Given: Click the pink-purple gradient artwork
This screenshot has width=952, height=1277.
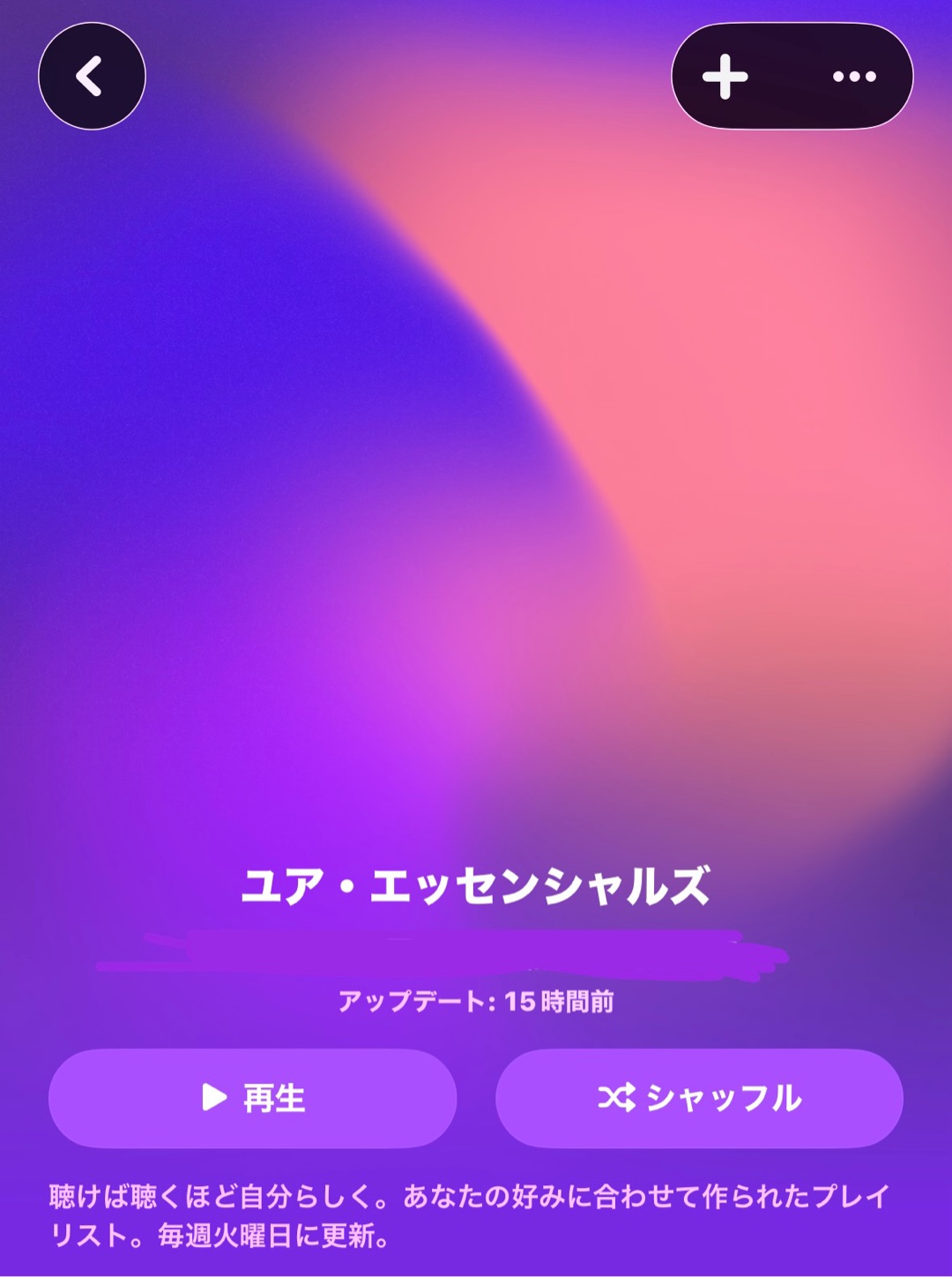Looking at the screenshot, I should click(x=476, y=441).
